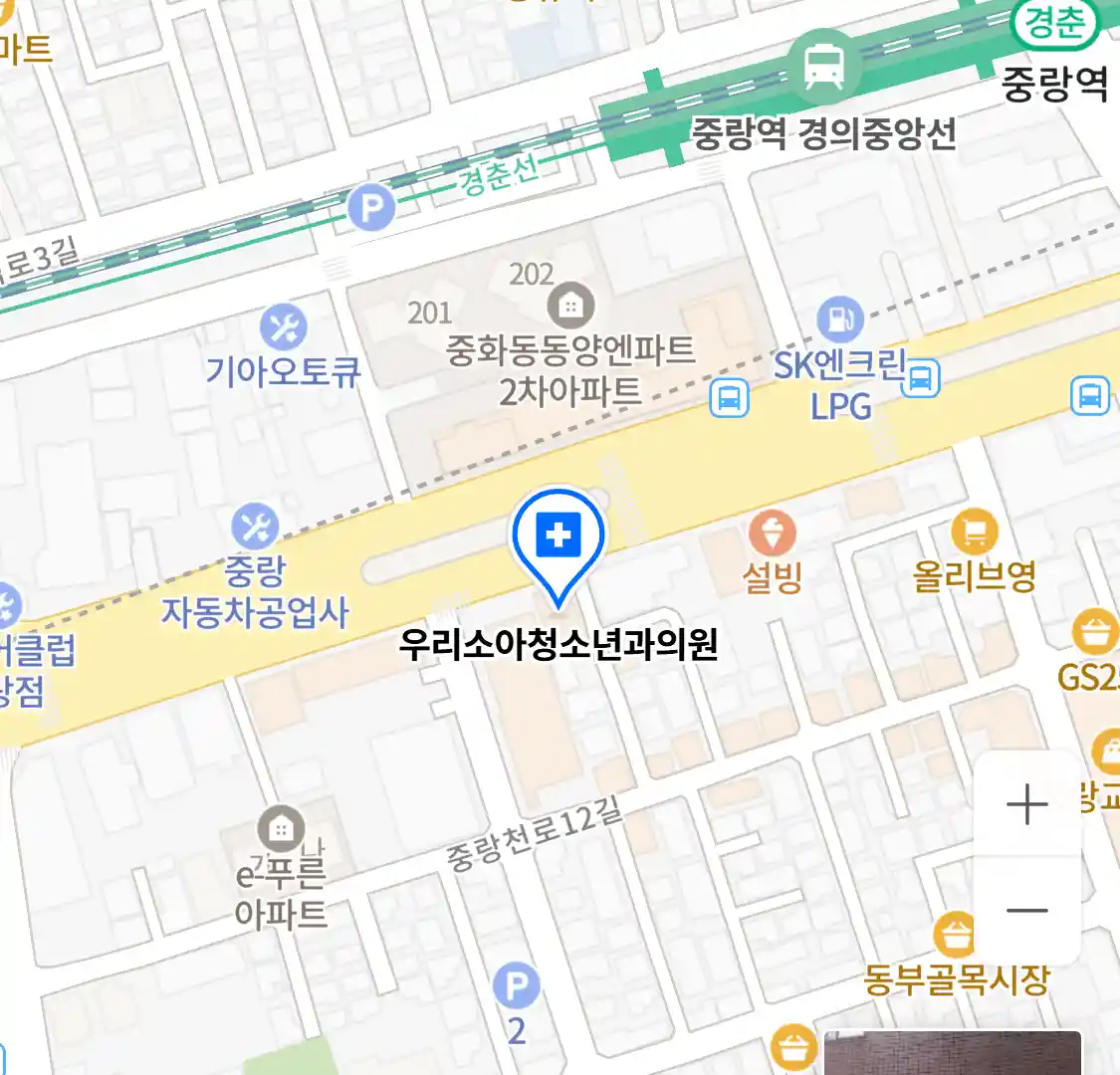Select the SK엔크린 LPG gas station marker
Image resolution: width=1120 pixels, height=1075 pixels.
[840, 320]
